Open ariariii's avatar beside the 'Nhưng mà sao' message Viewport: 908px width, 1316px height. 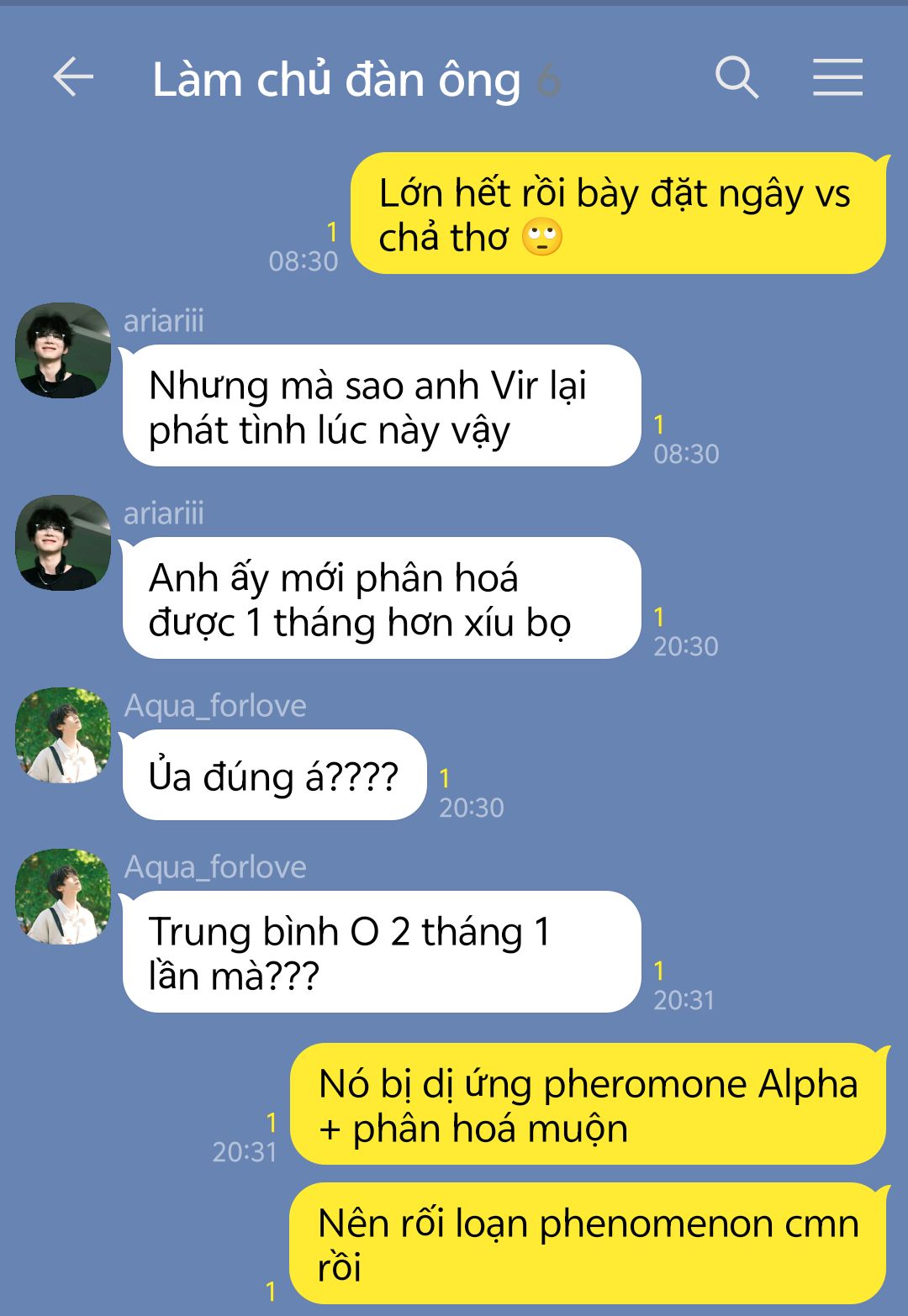pyautogui.click(x=63, y=350)
